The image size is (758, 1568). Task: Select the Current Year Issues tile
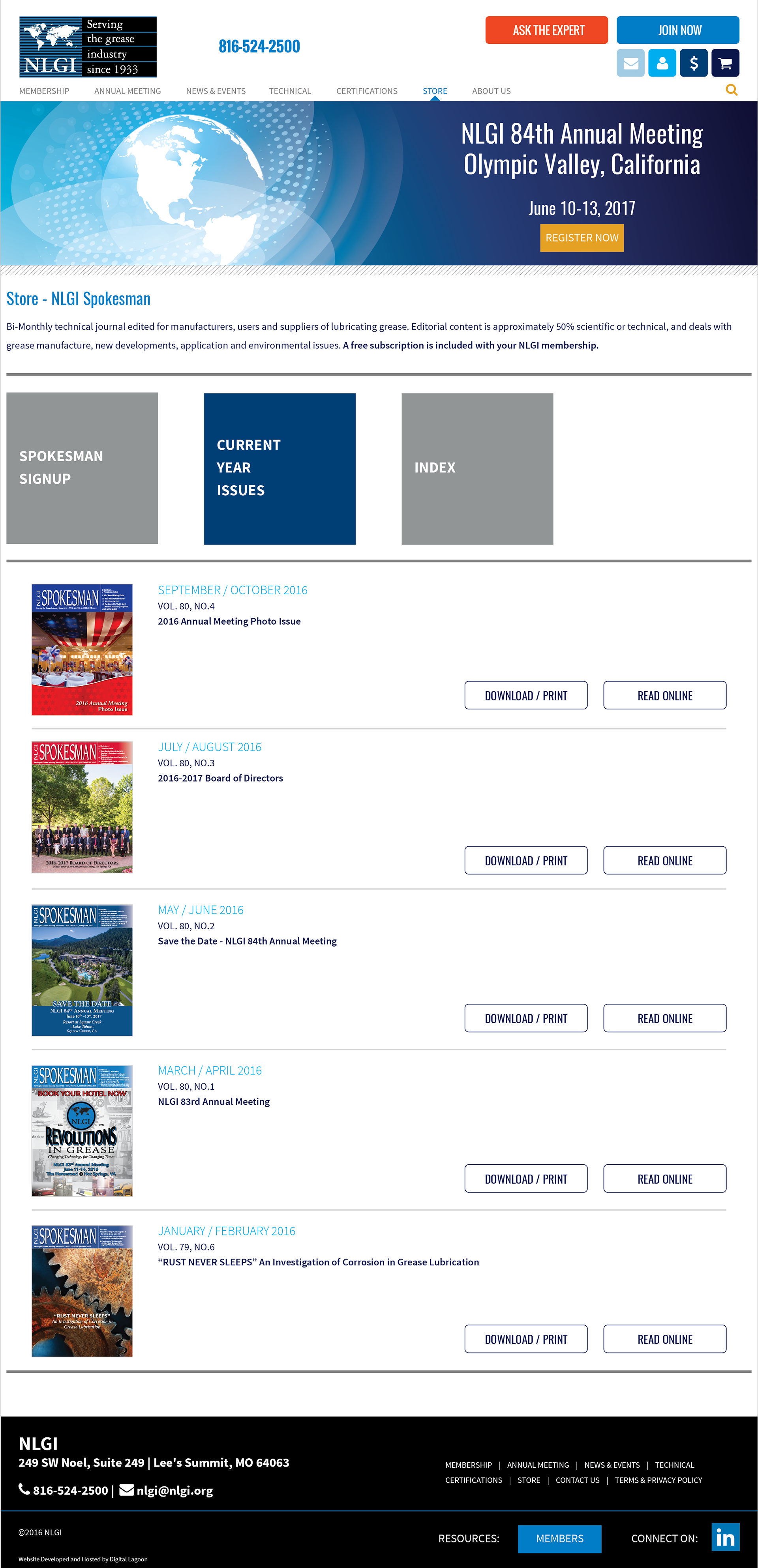pos(280,469)
